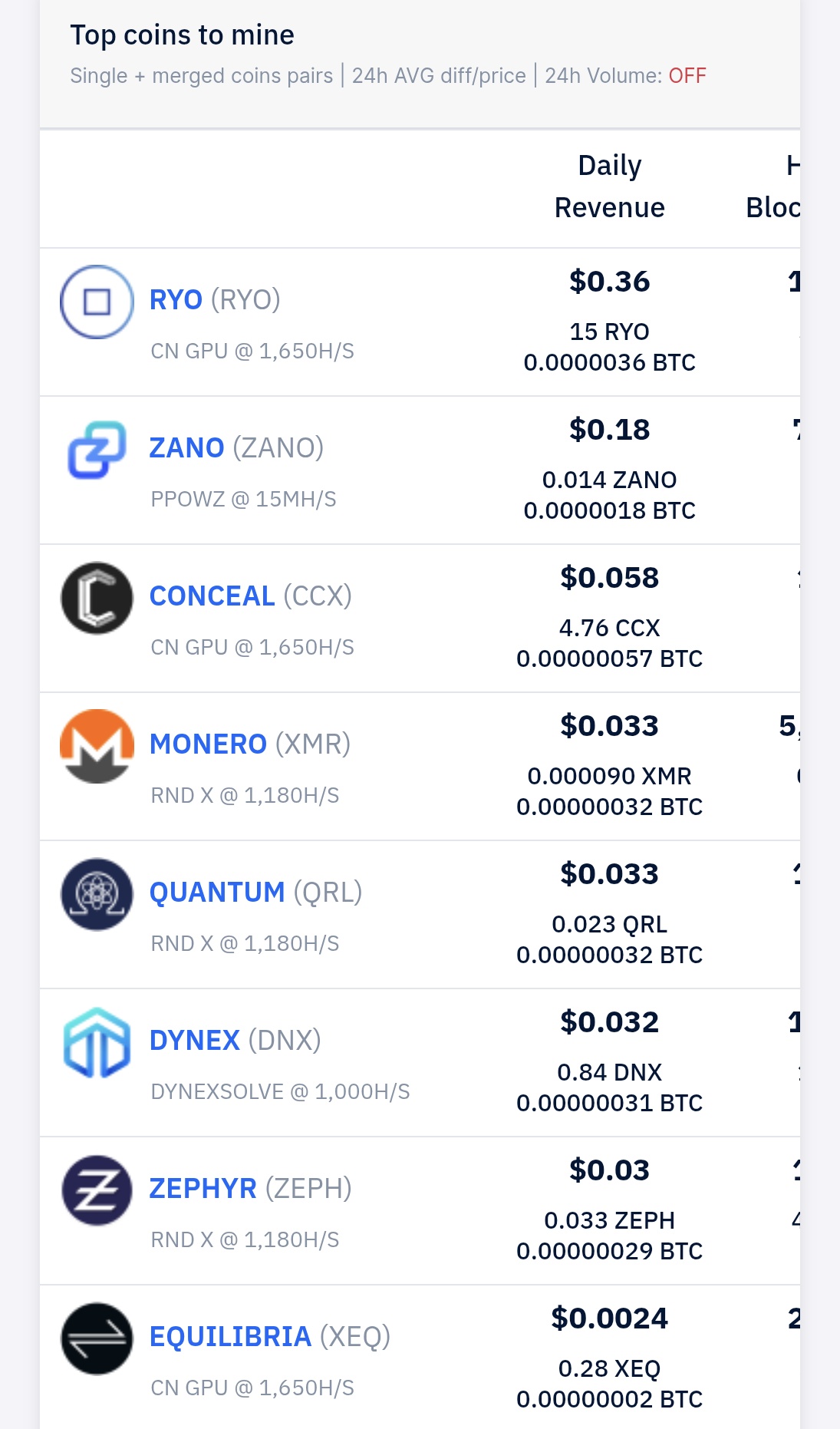Open the MONERO (XMR) link
840x1429 pixels.
[208, 744]
